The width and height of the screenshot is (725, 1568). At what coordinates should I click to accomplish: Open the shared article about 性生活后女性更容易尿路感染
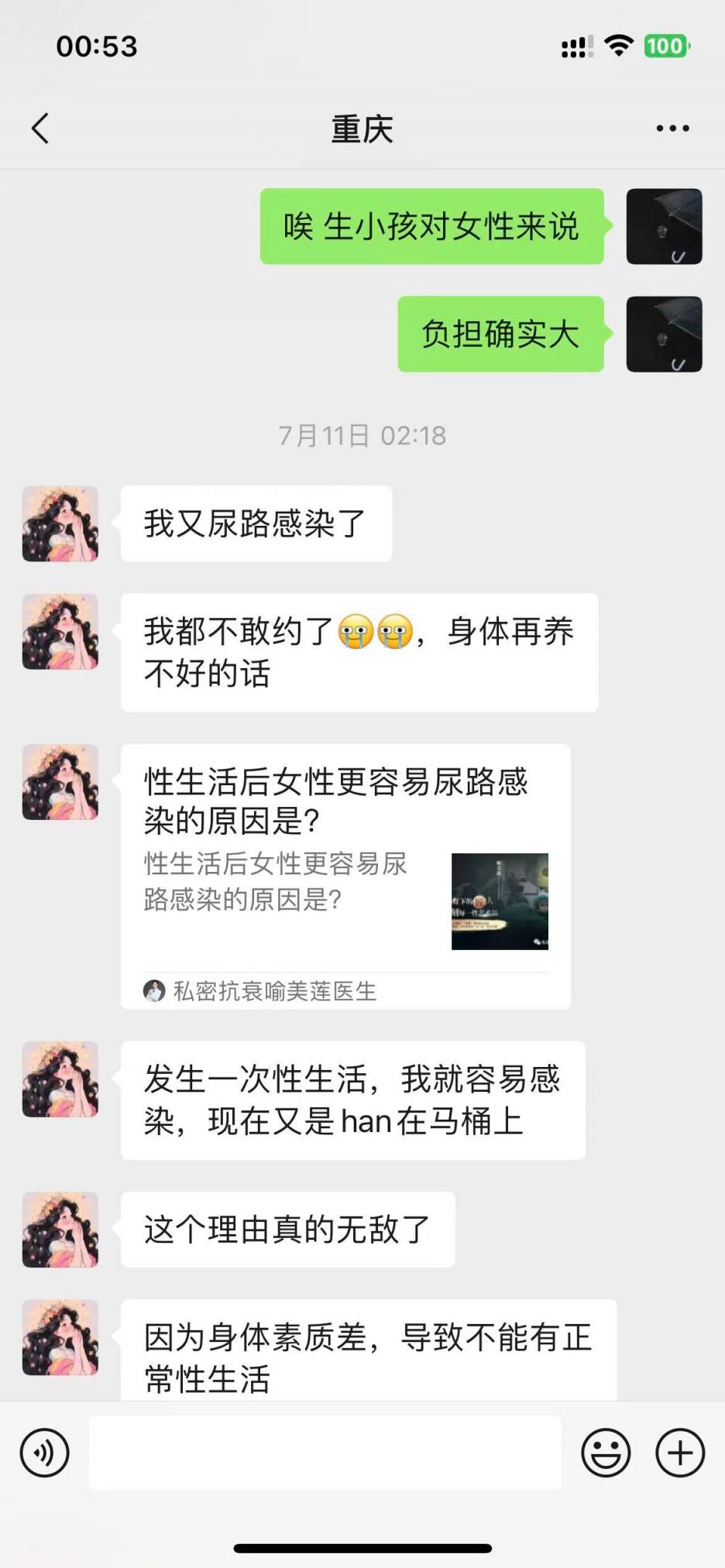coord(345,875)
